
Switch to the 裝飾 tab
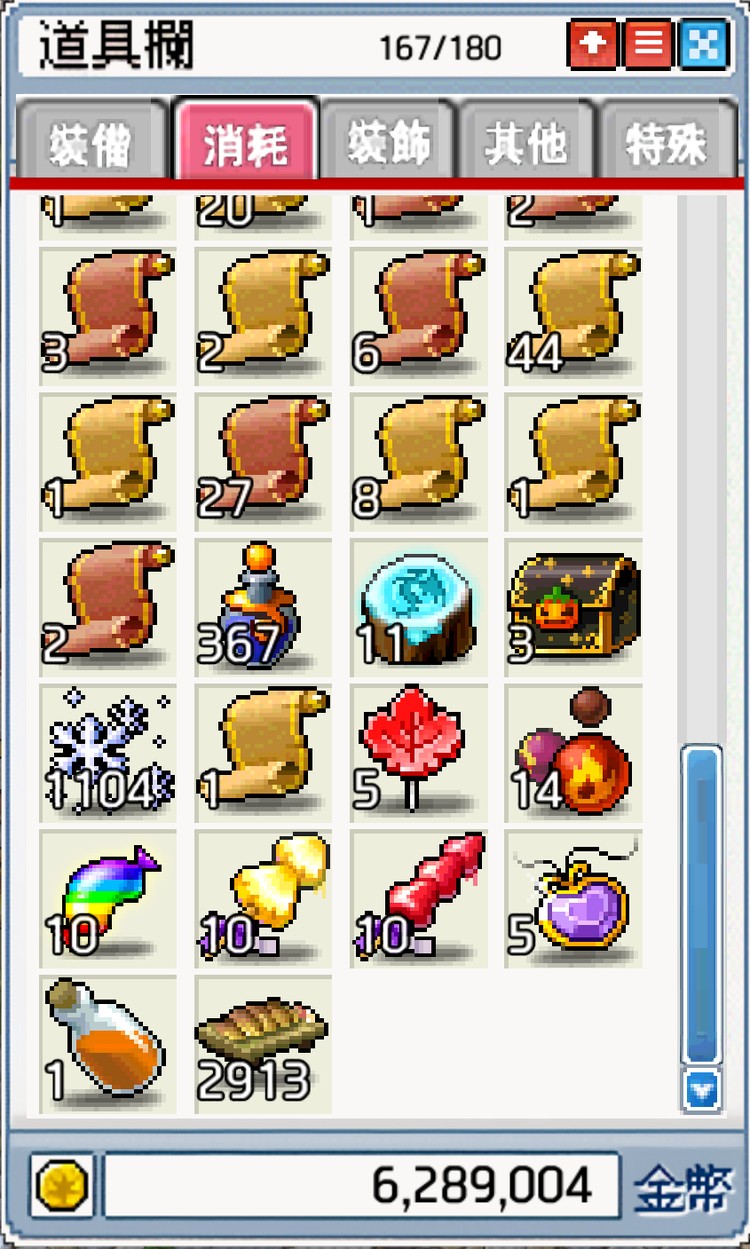[390, 145]
